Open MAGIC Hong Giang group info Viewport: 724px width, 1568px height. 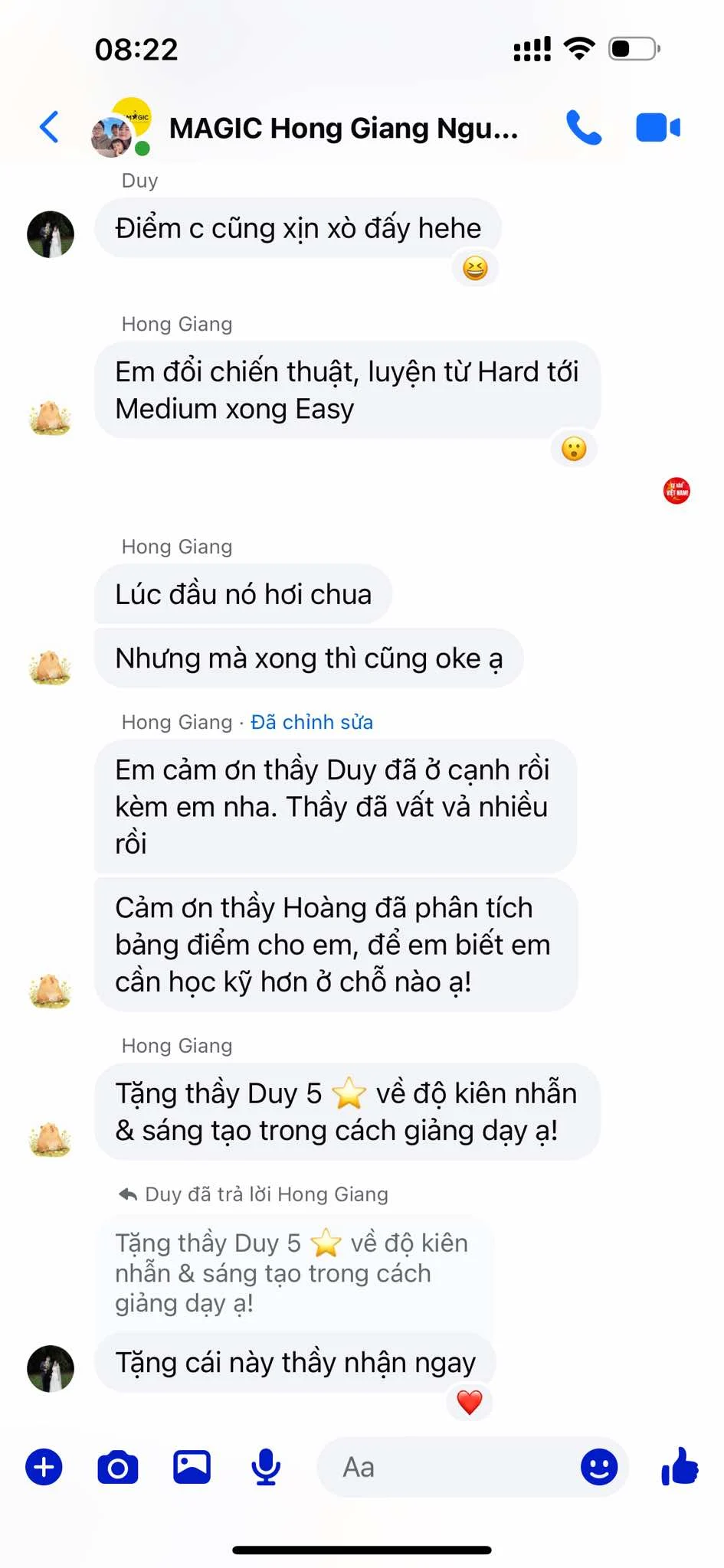coord(343,129)
